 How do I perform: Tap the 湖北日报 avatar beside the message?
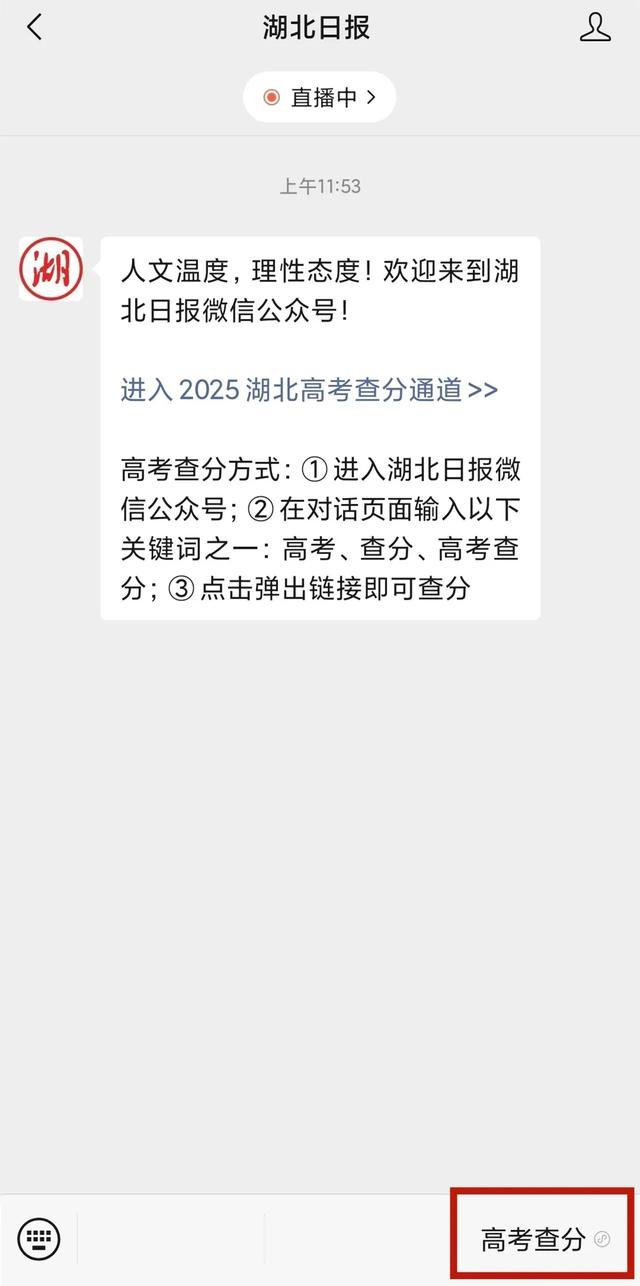[51, 268]
